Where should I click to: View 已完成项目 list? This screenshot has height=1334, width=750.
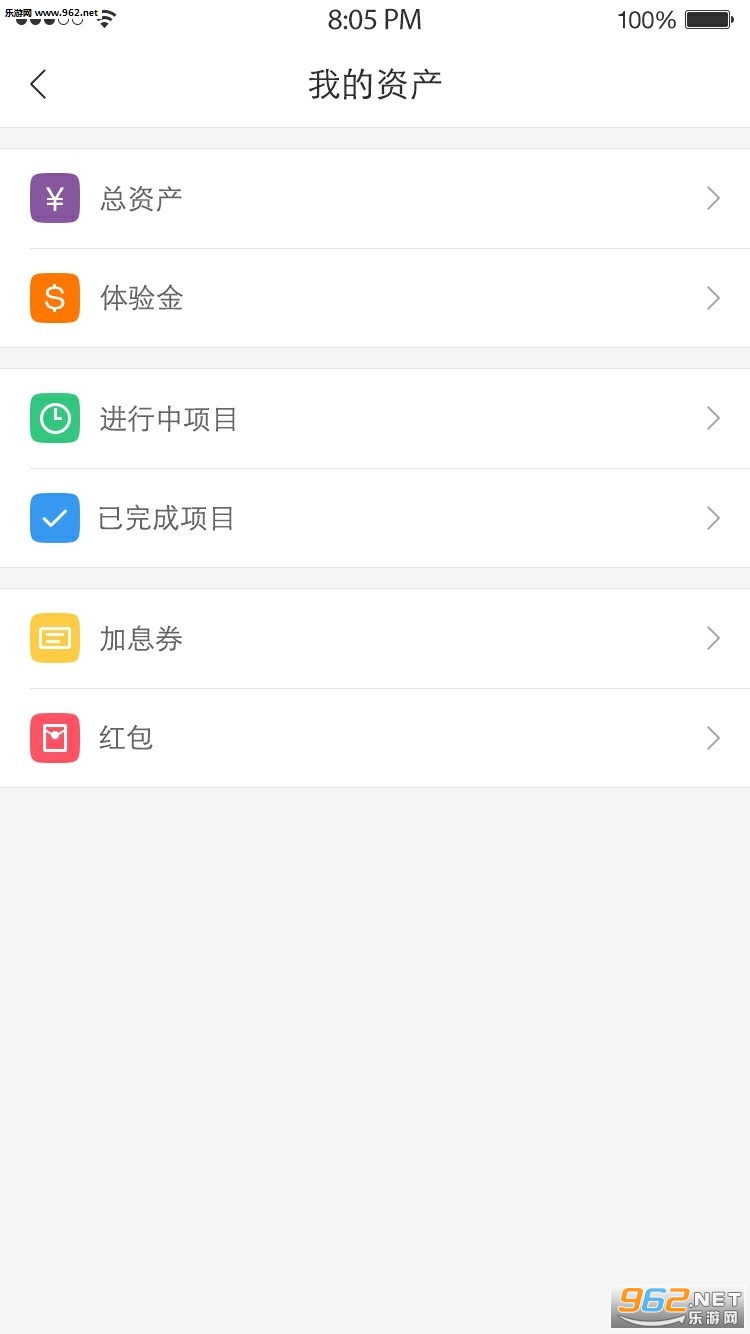coord(375,518)
